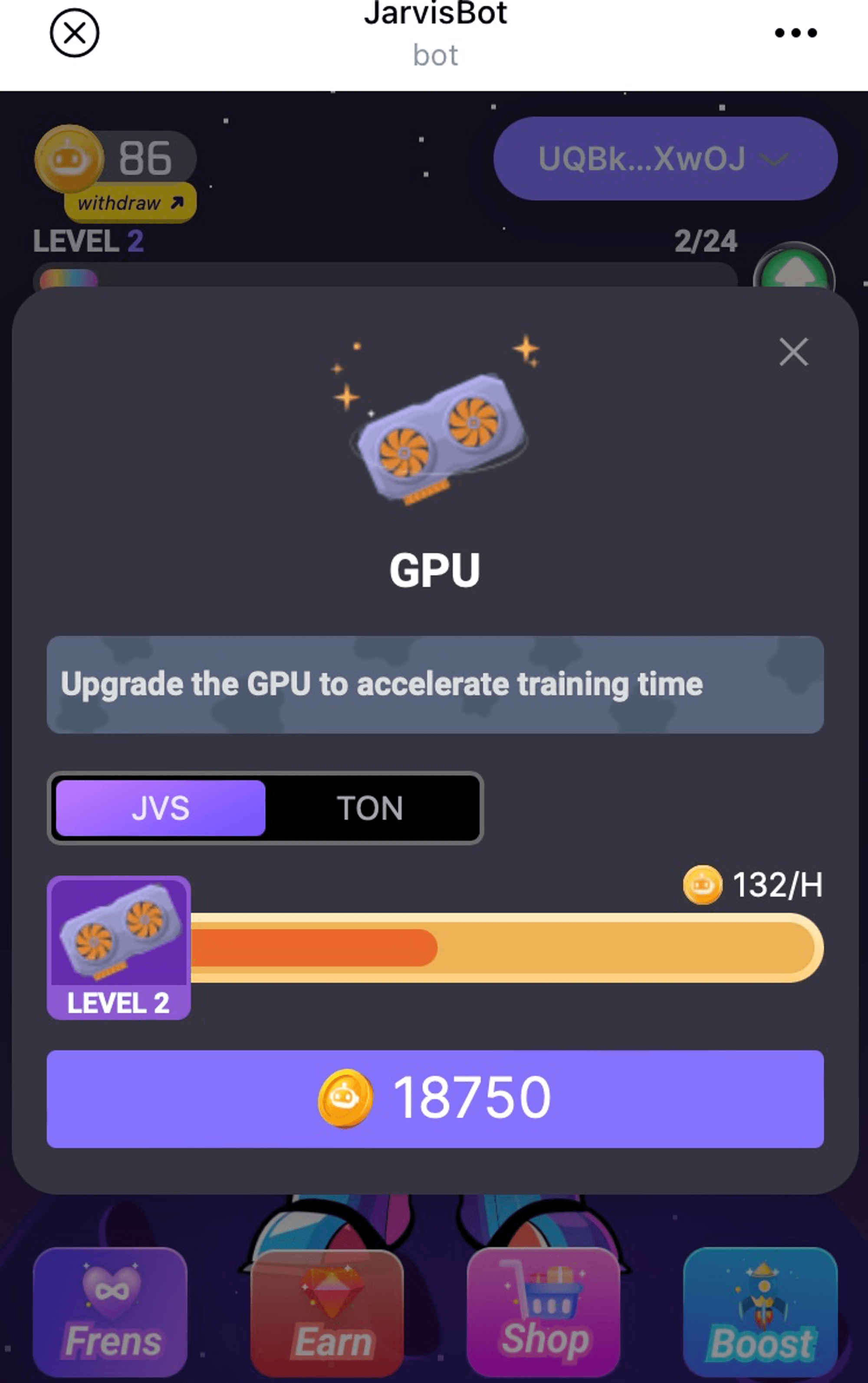This screenshot has width=868, height=1383.
Task: Go to the Earn section
Action: [327, 1312]
